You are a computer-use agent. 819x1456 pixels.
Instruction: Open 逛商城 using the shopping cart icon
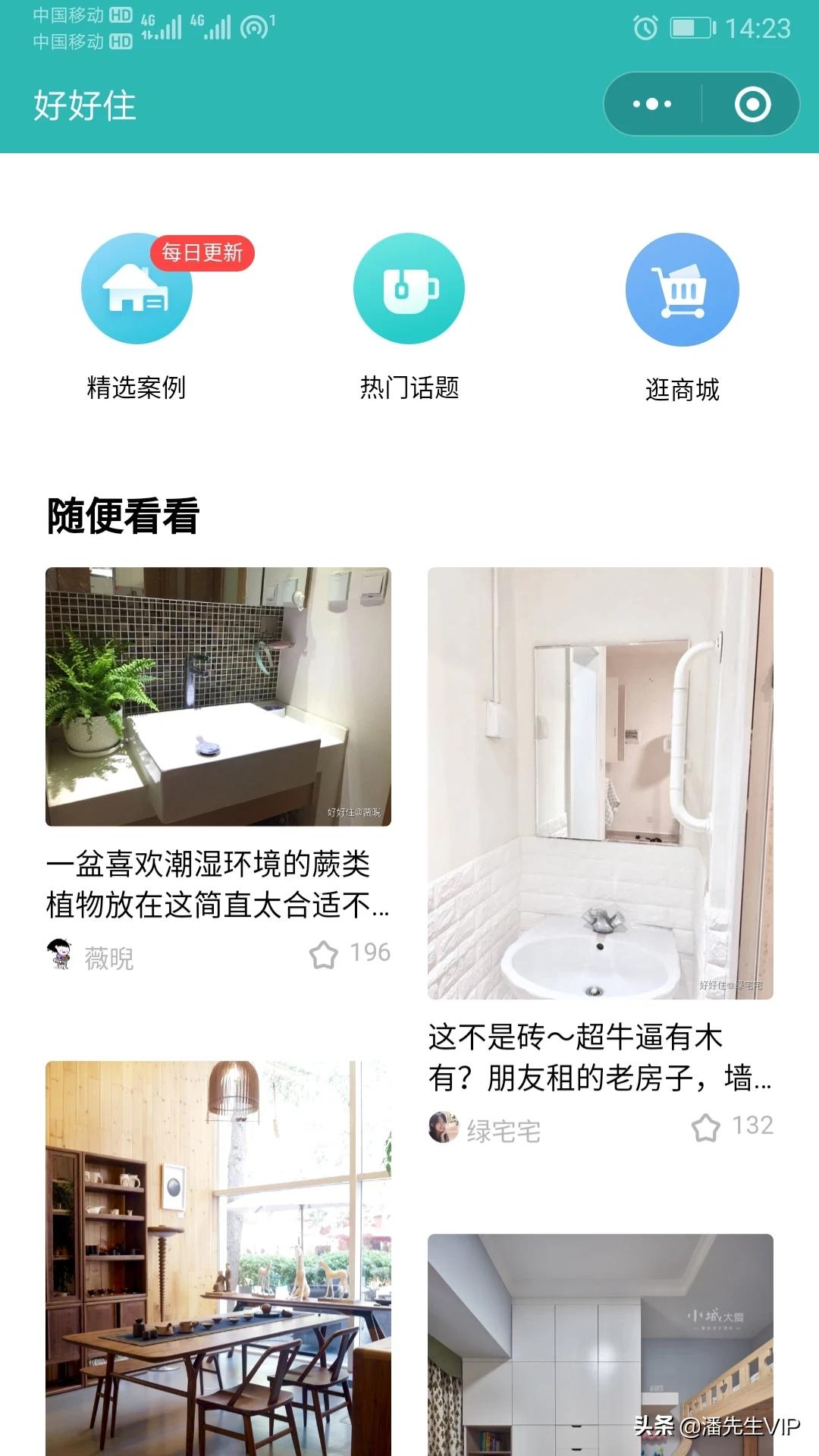(x=682, y=290)
